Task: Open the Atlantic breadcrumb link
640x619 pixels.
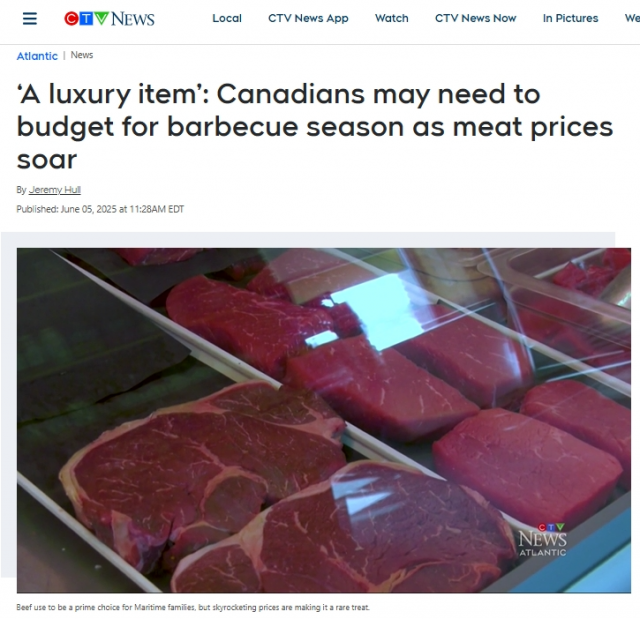Action: pyautogui.click(x=37, y=56)
